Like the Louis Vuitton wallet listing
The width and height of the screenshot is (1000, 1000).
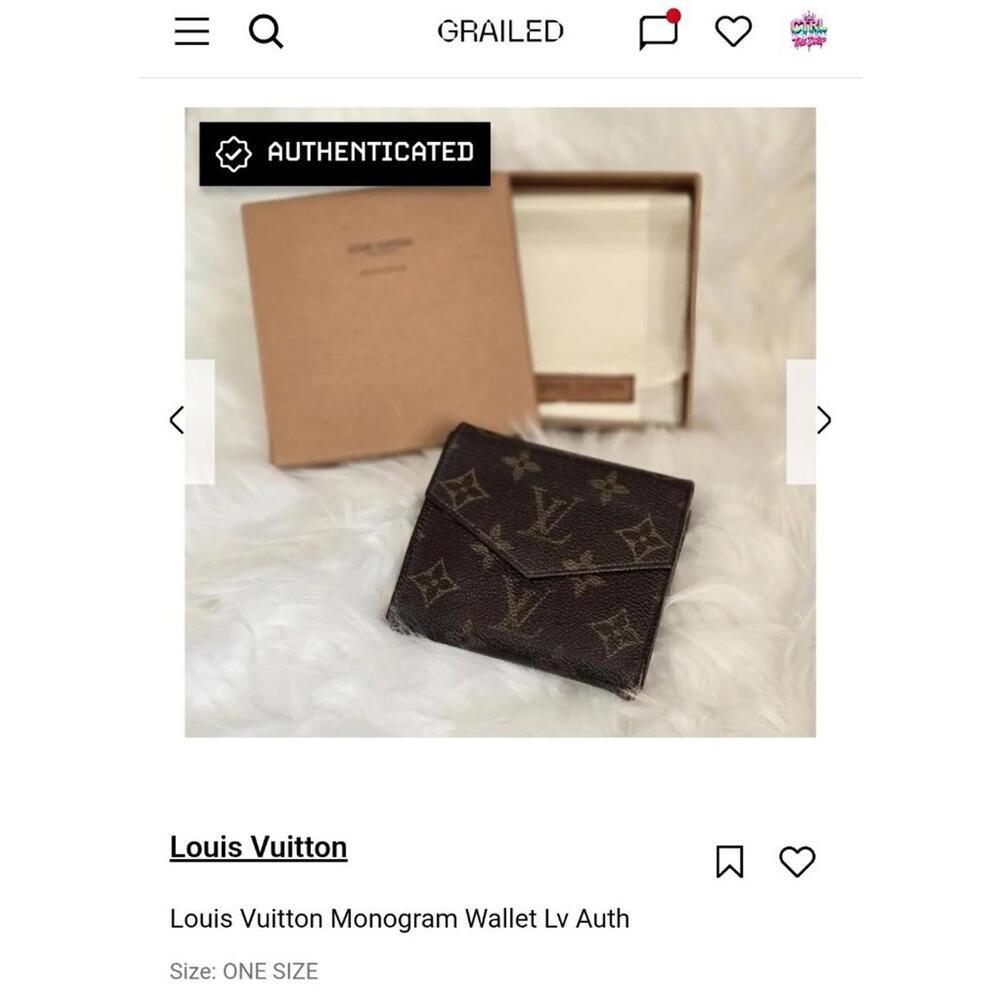797,861
